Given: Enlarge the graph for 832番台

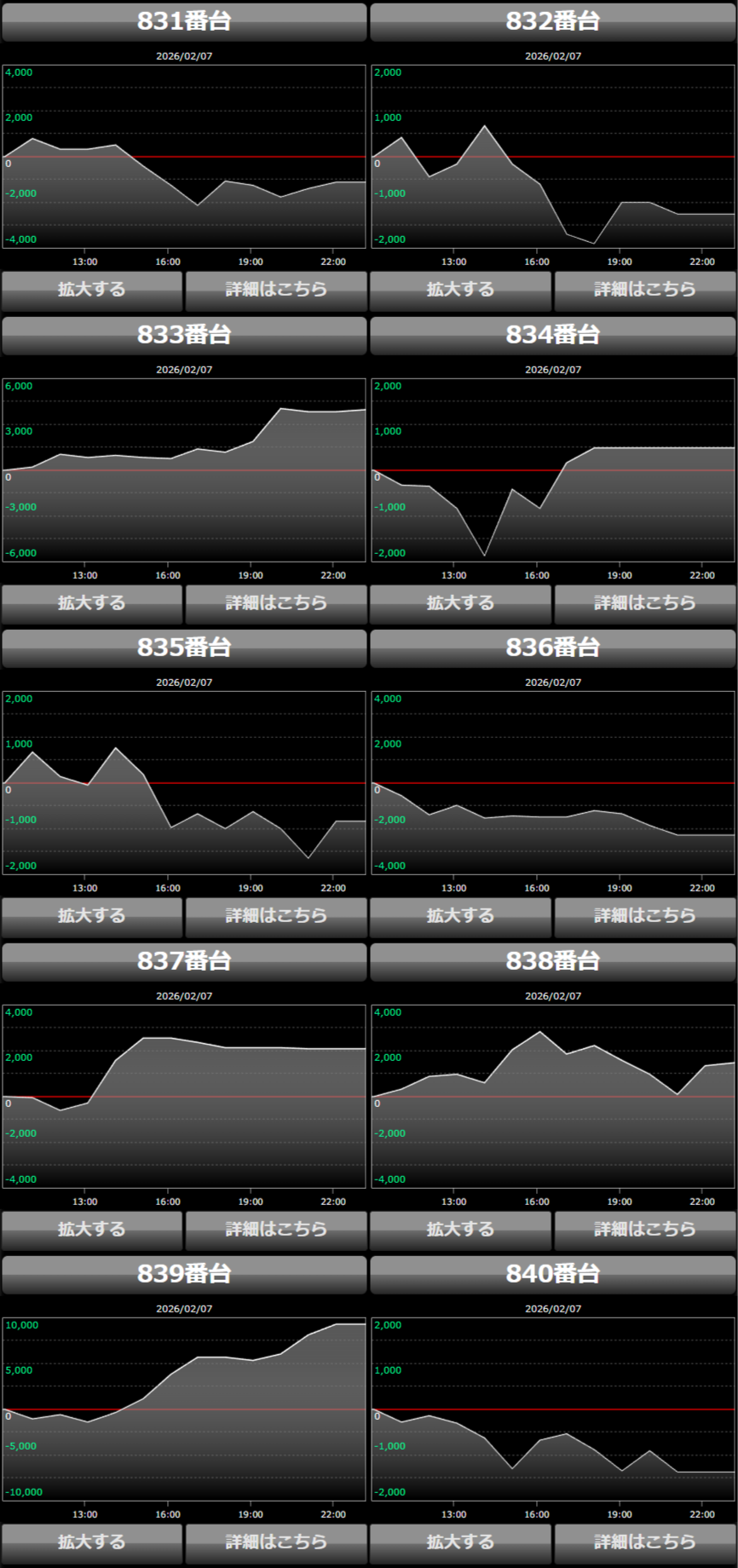Looking at the screenshot, I should 460,290.
